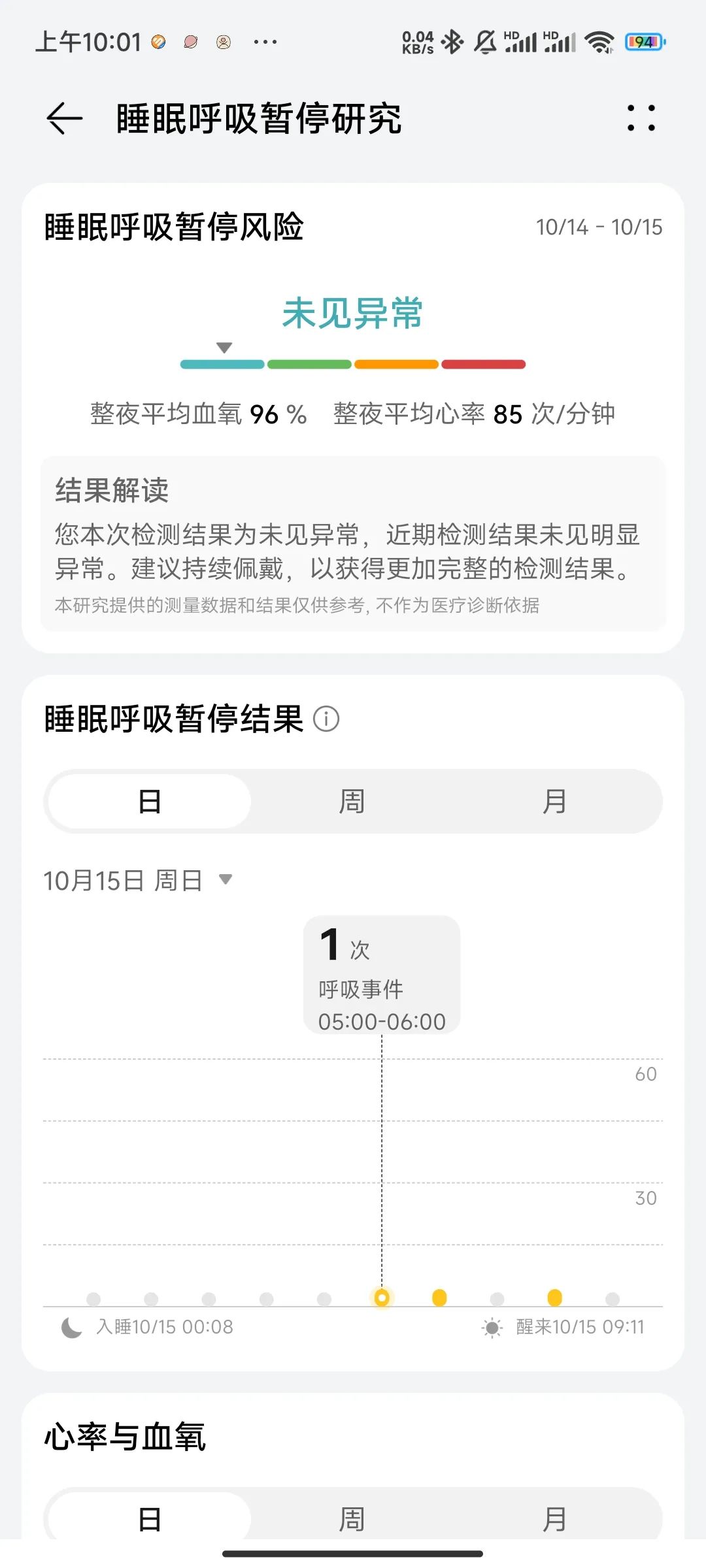Select 日 tab under 心率与血氧

click(x=150, y=1518)
